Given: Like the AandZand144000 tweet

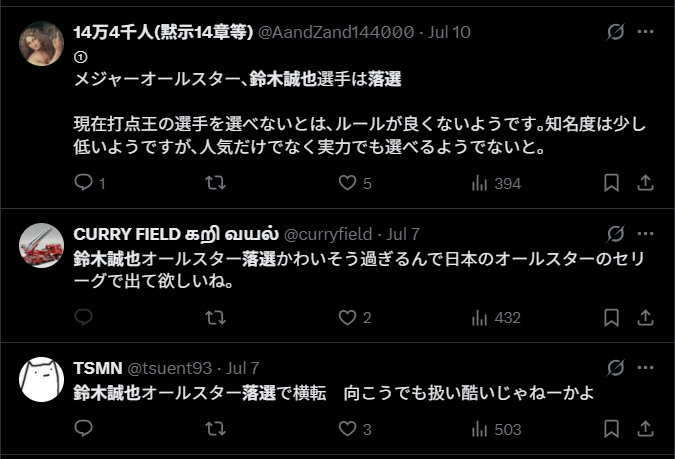Looking at the screenshot, I should click(x=347, y=183).
